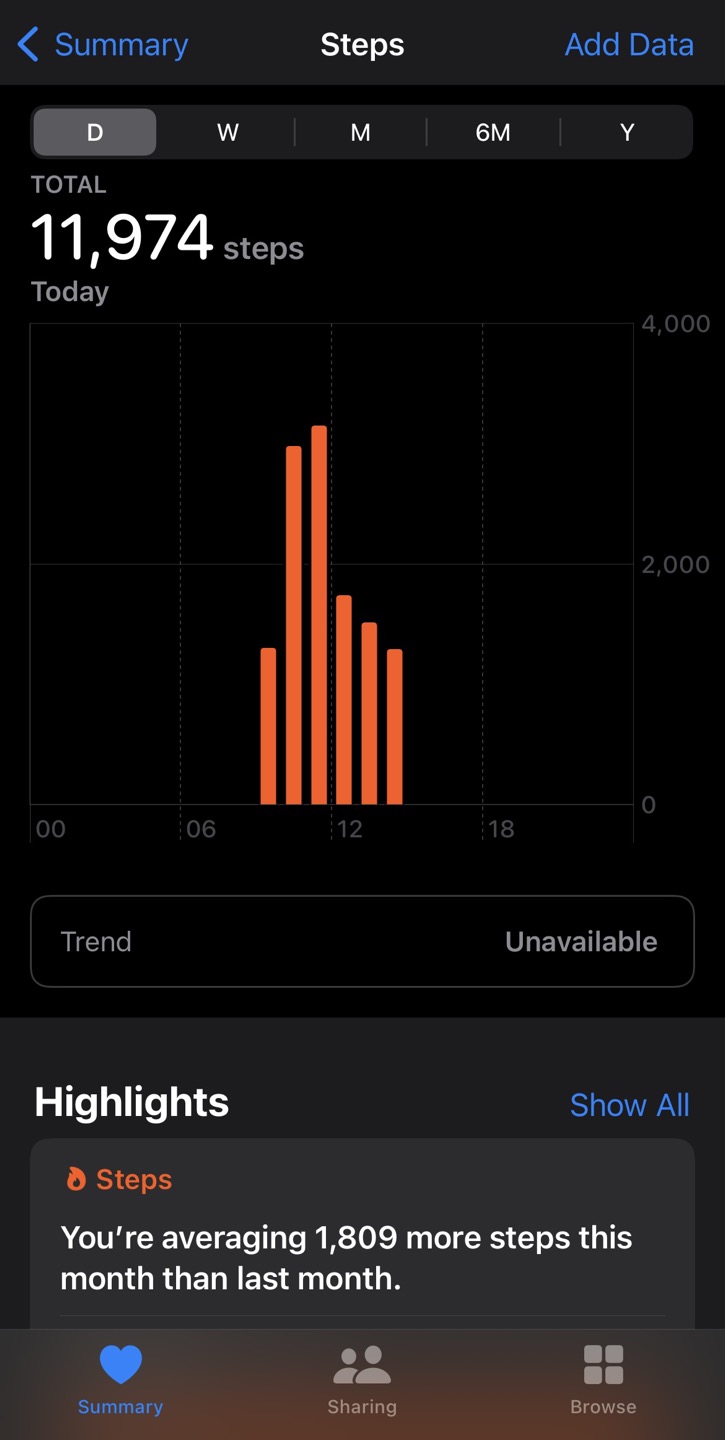725x1440 pixels.
Task: Switch to the W week view
Action: (228, 132)
